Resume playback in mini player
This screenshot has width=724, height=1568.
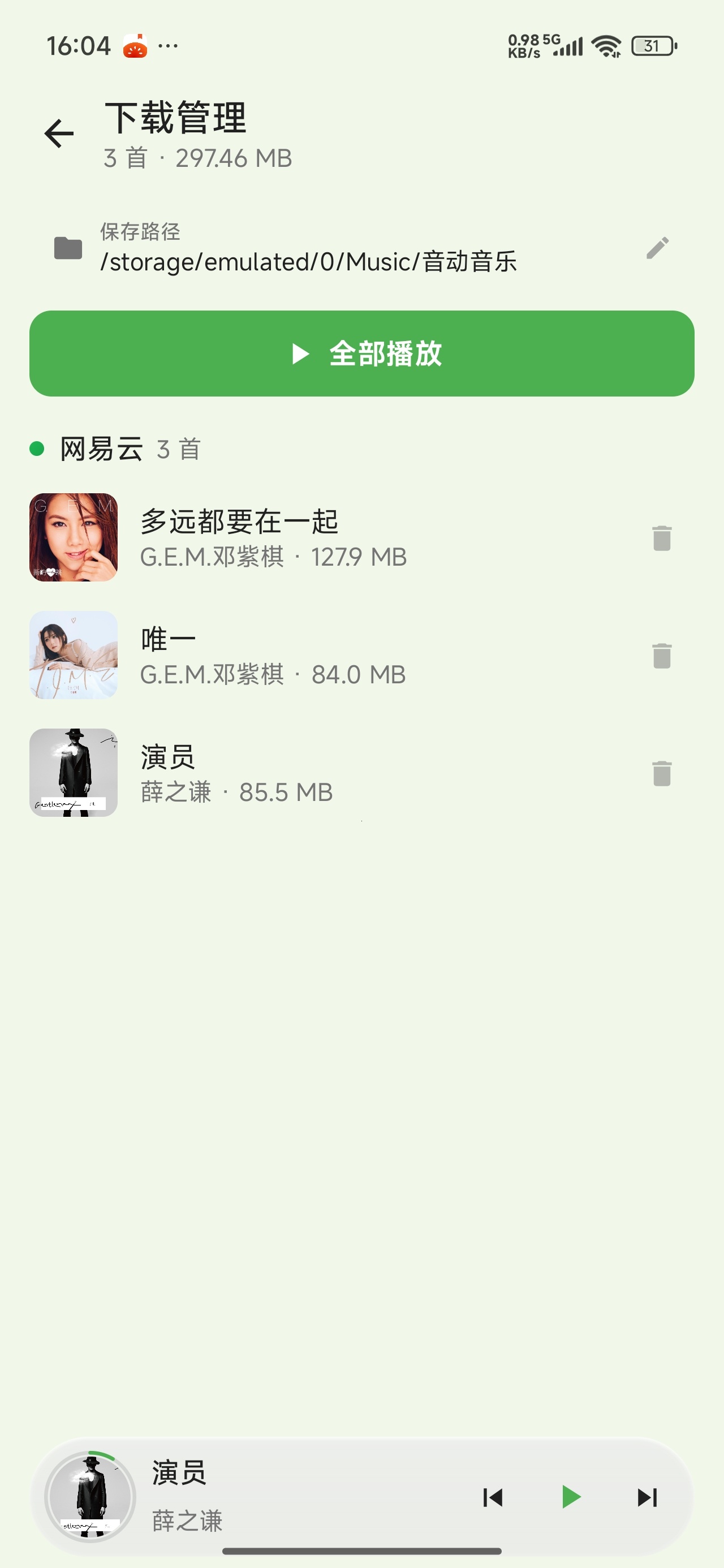(571, 1497)
